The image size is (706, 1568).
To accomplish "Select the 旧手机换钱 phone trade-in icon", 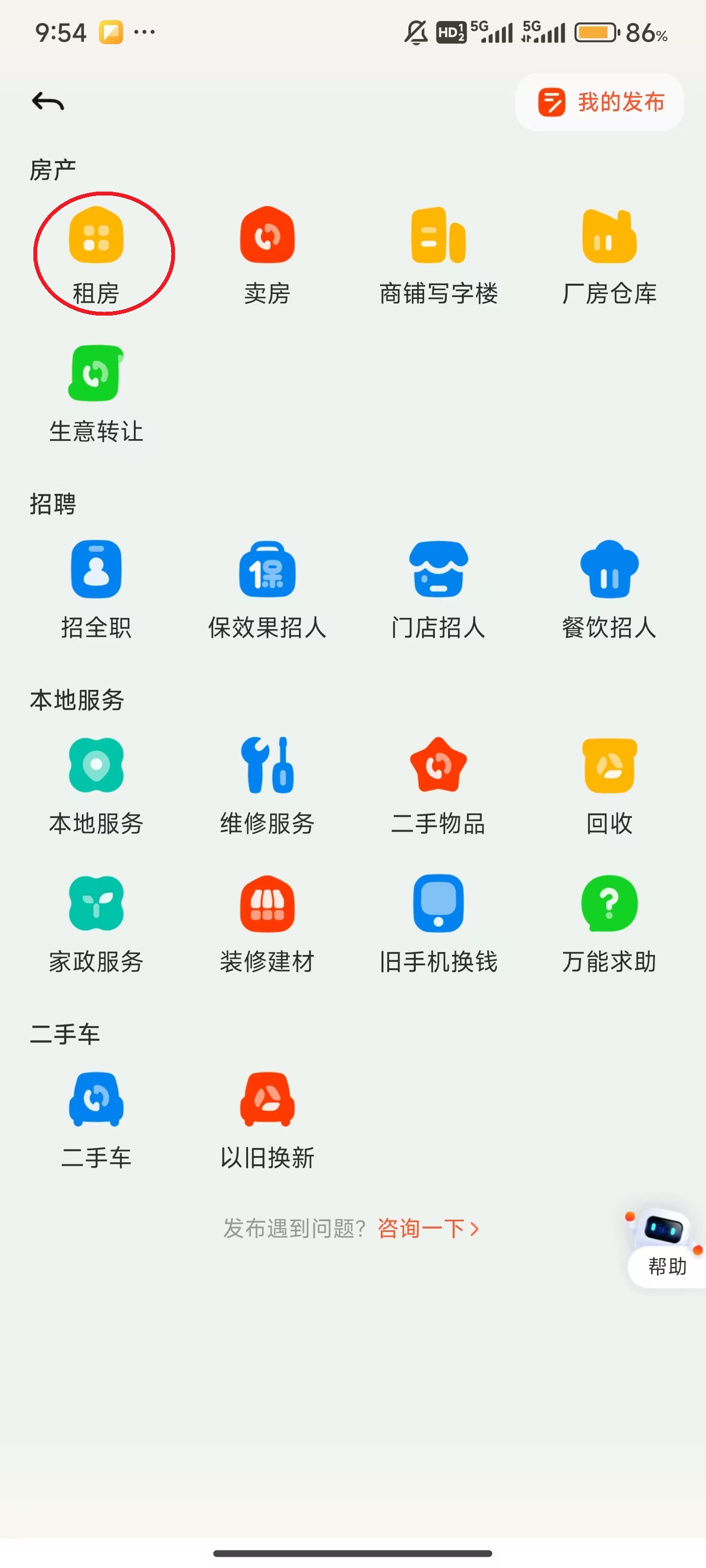I will 438,907.
